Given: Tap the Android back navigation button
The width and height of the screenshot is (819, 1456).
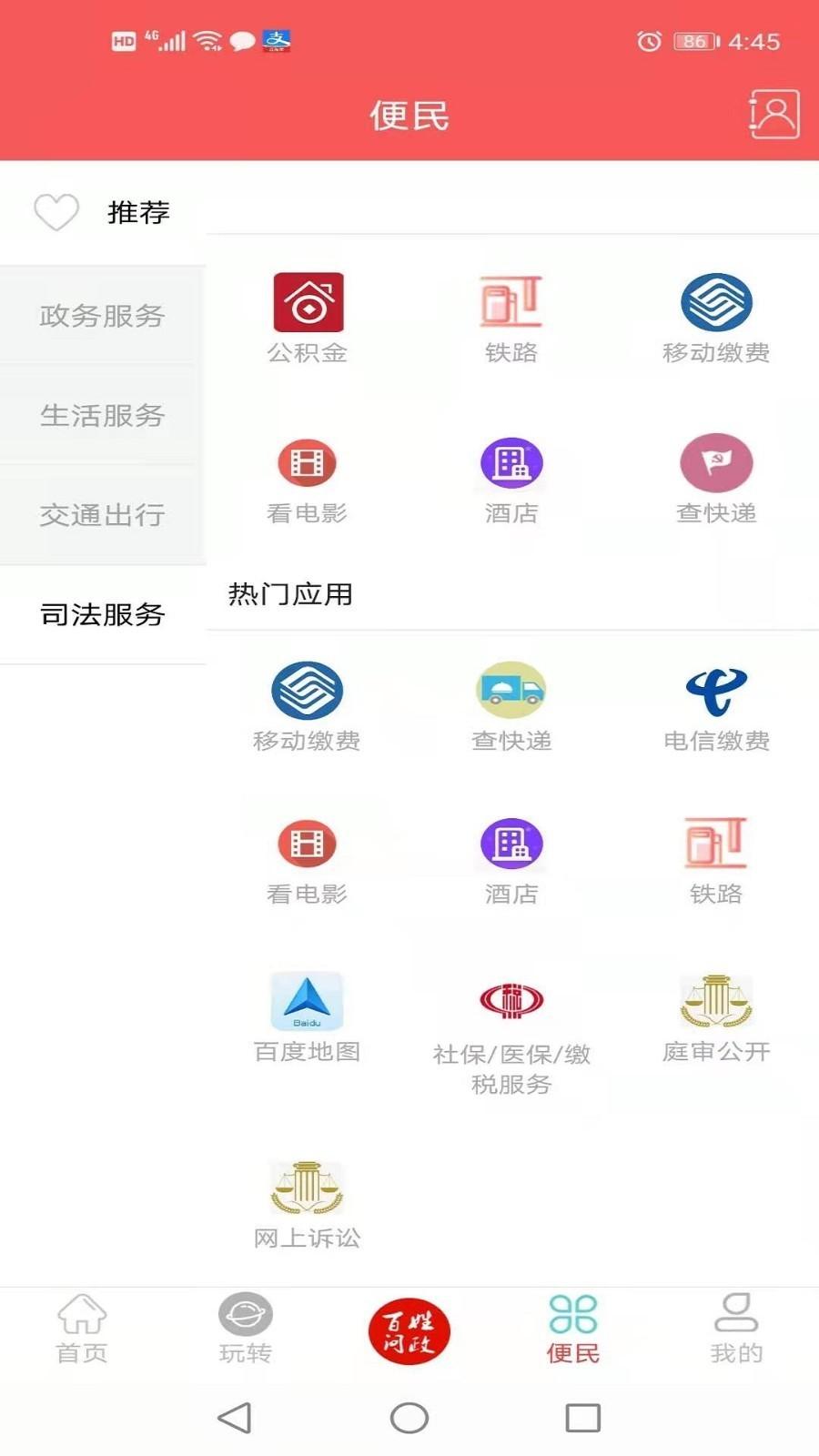Looking at the screenshot, I should point(233,1417).
